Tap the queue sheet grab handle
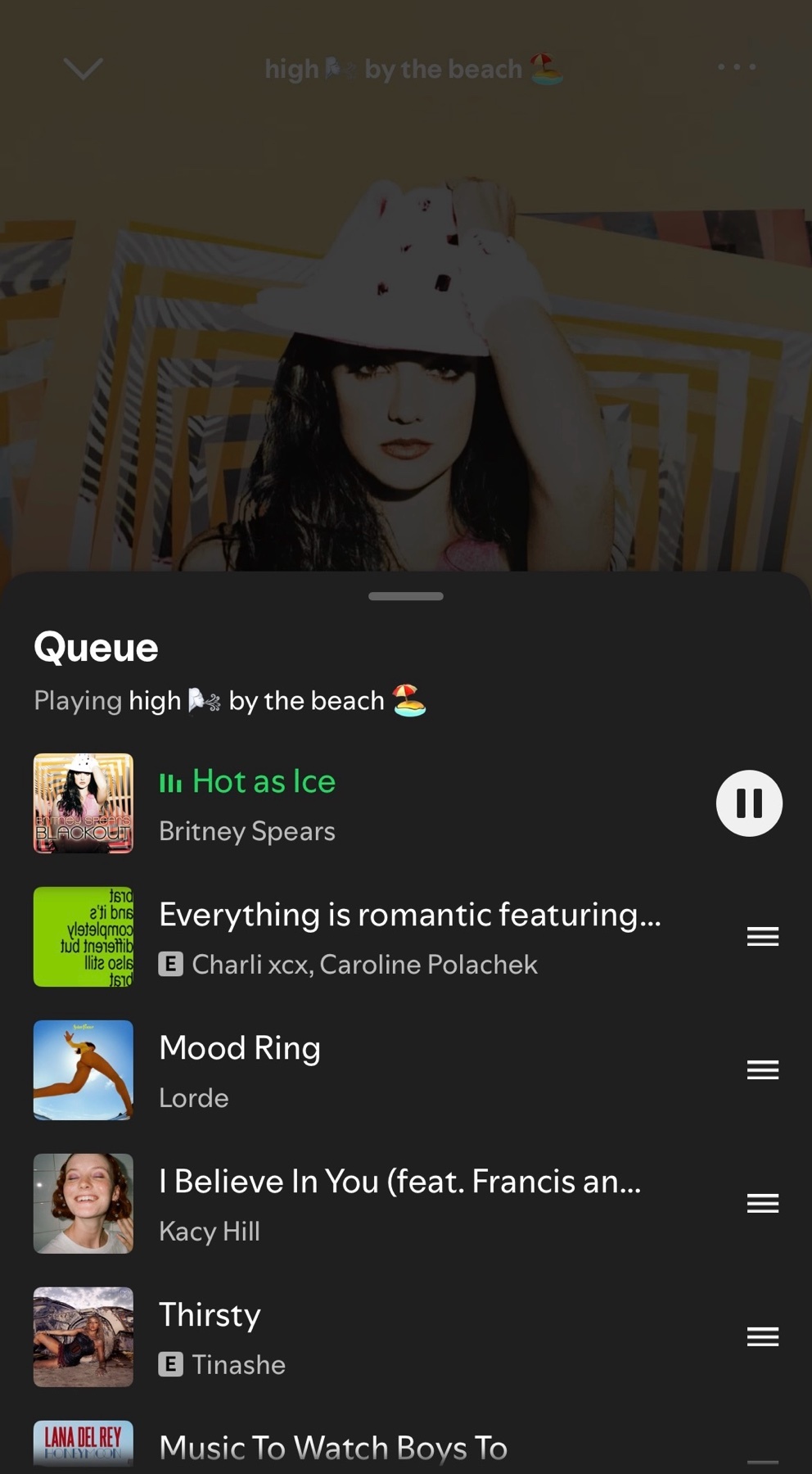Image resolution: width=812 pixels, height=1474 pixels. click(x=406, y=596)
